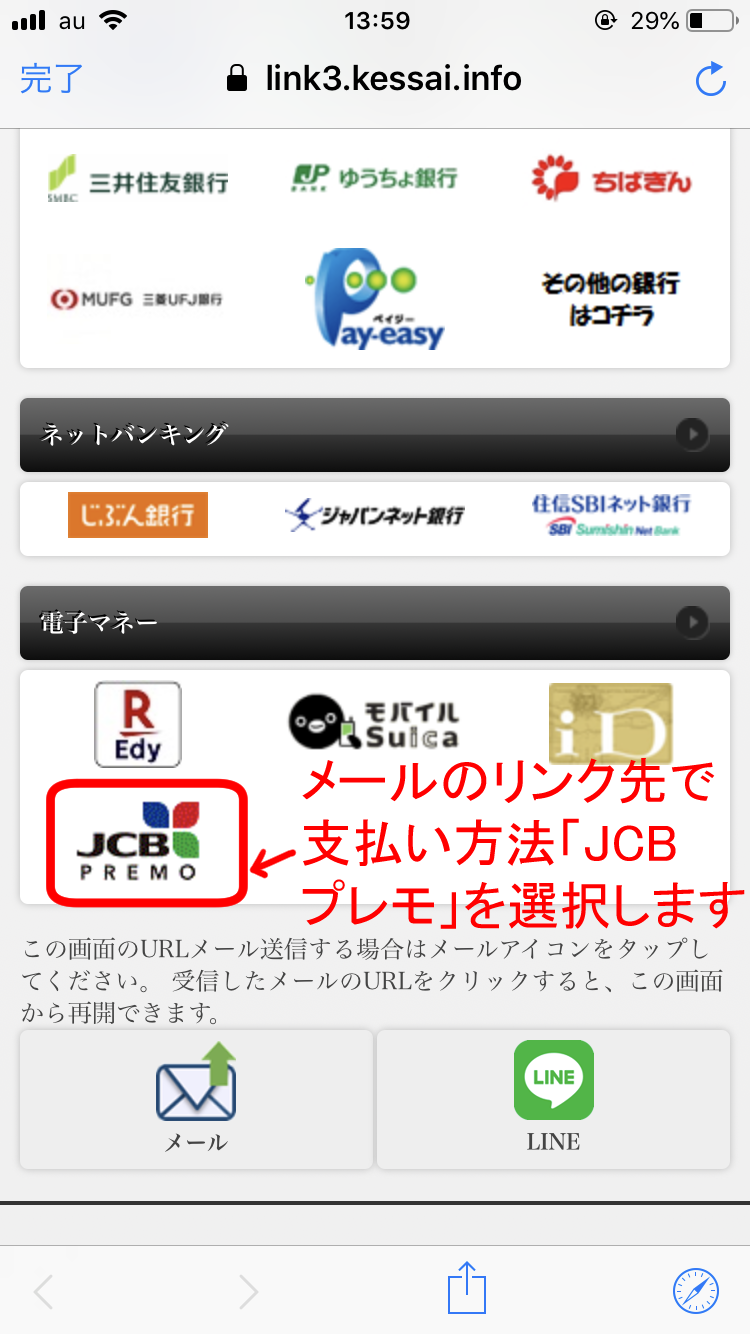The height and width of the screenshot is (1334, 750).
Task: Choose モバイルSuica payment
Action: (374, 724)
